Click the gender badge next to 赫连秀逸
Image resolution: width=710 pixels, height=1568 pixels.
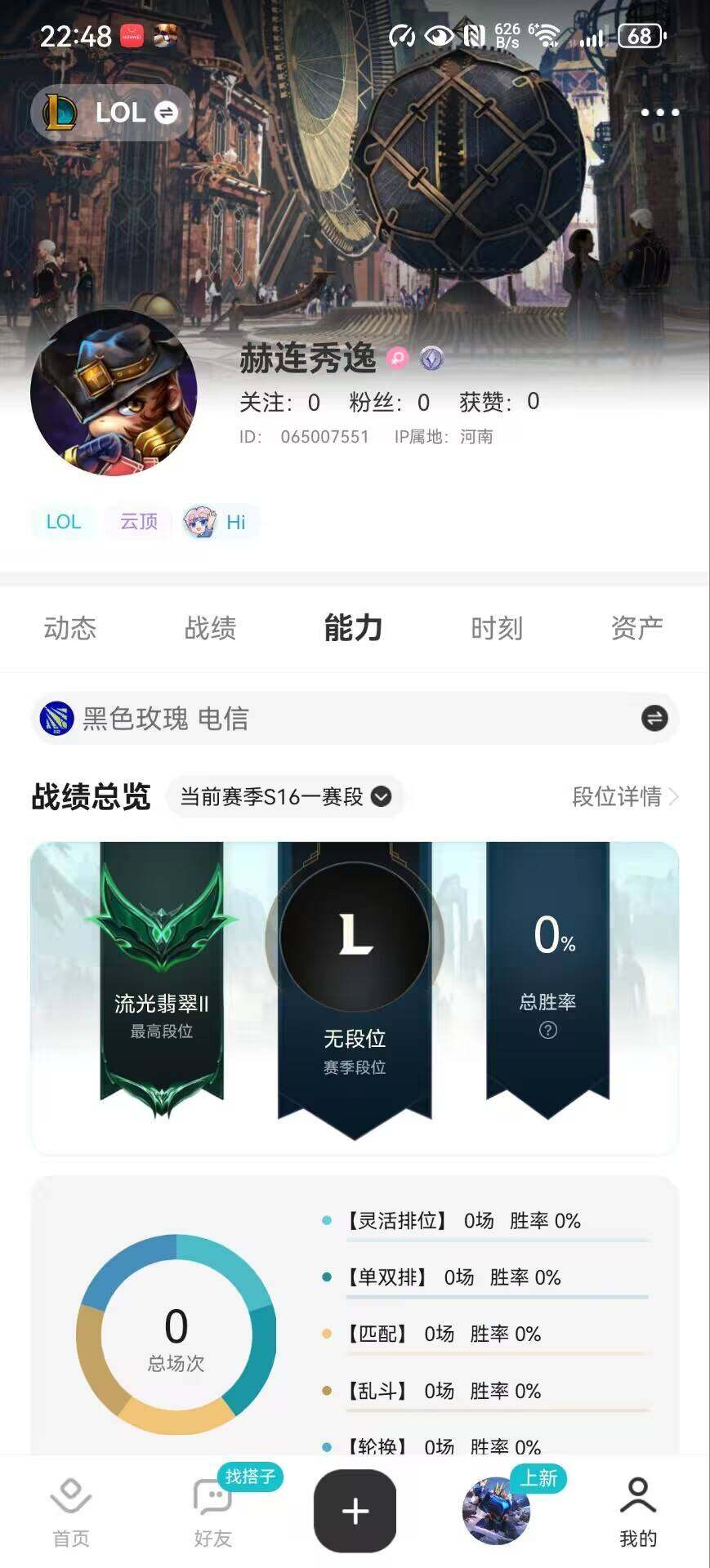398,358
